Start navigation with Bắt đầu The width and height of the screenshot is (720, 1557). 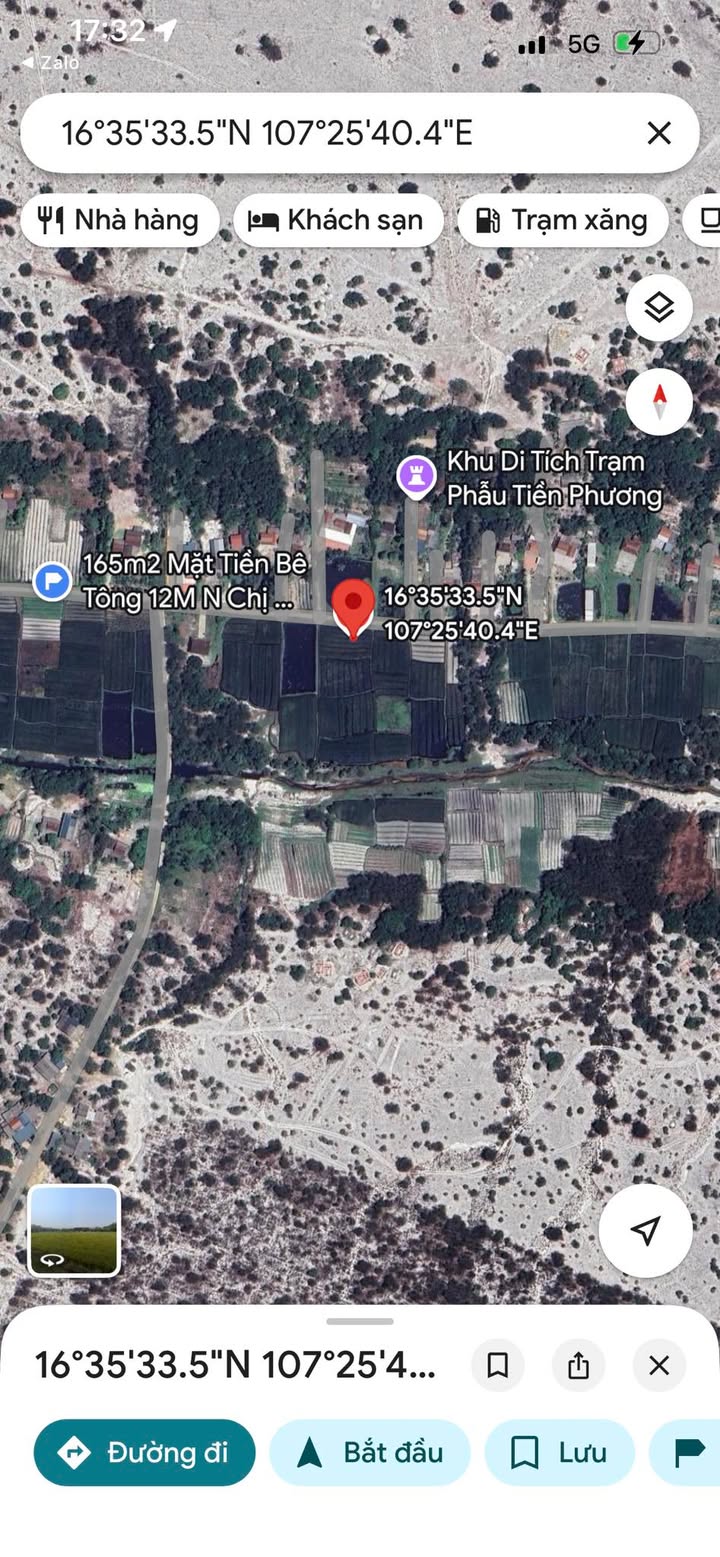370,1452
